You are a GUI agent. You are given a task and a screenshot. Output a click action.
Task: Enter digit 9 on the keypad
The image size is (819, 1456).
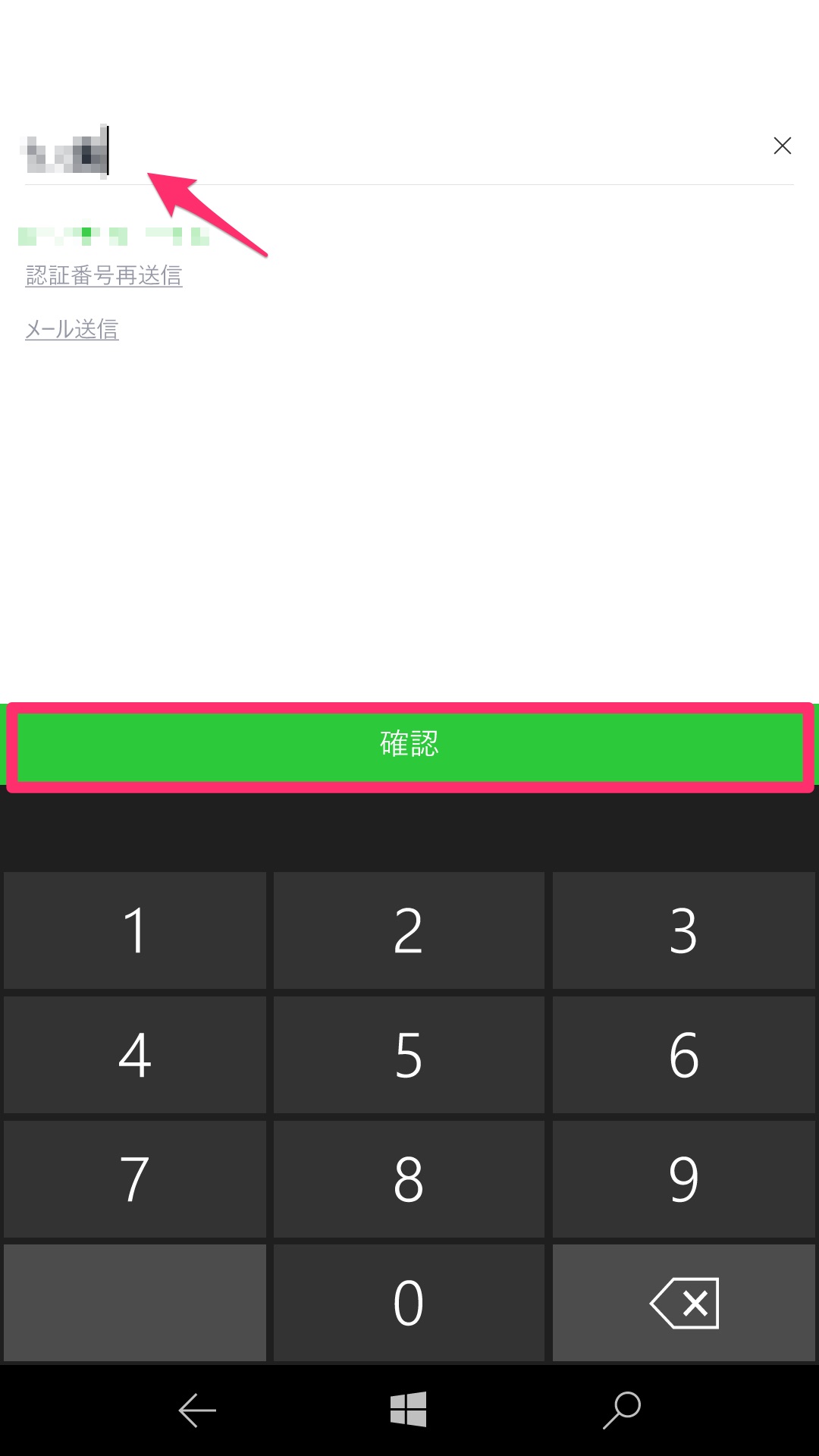[x=683, y=1179]
